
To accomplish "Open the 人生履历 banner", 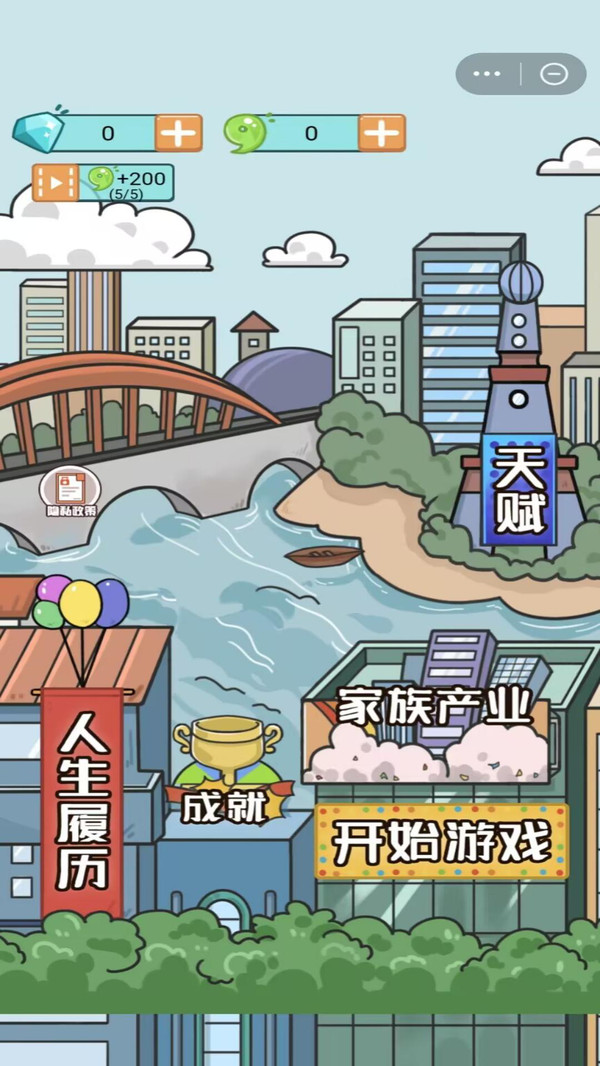I will click(82, 802).
